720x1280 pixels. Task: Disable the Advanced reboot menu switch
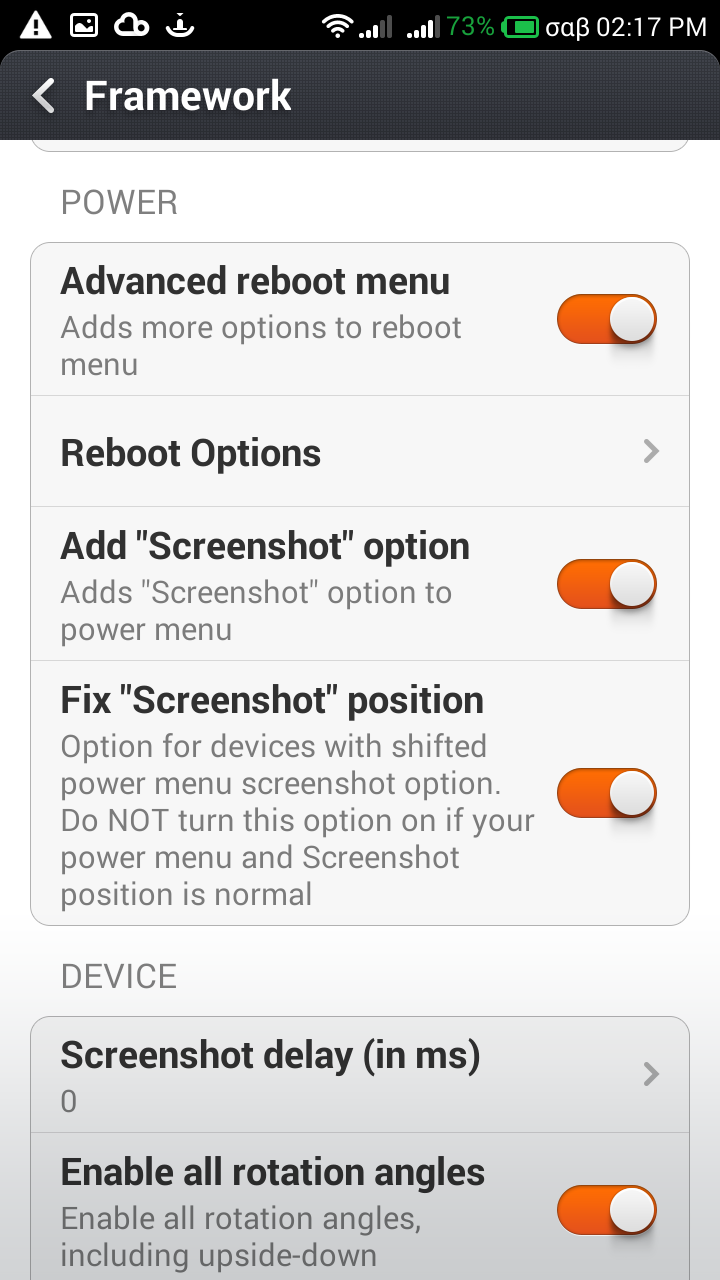coord(606,320)
